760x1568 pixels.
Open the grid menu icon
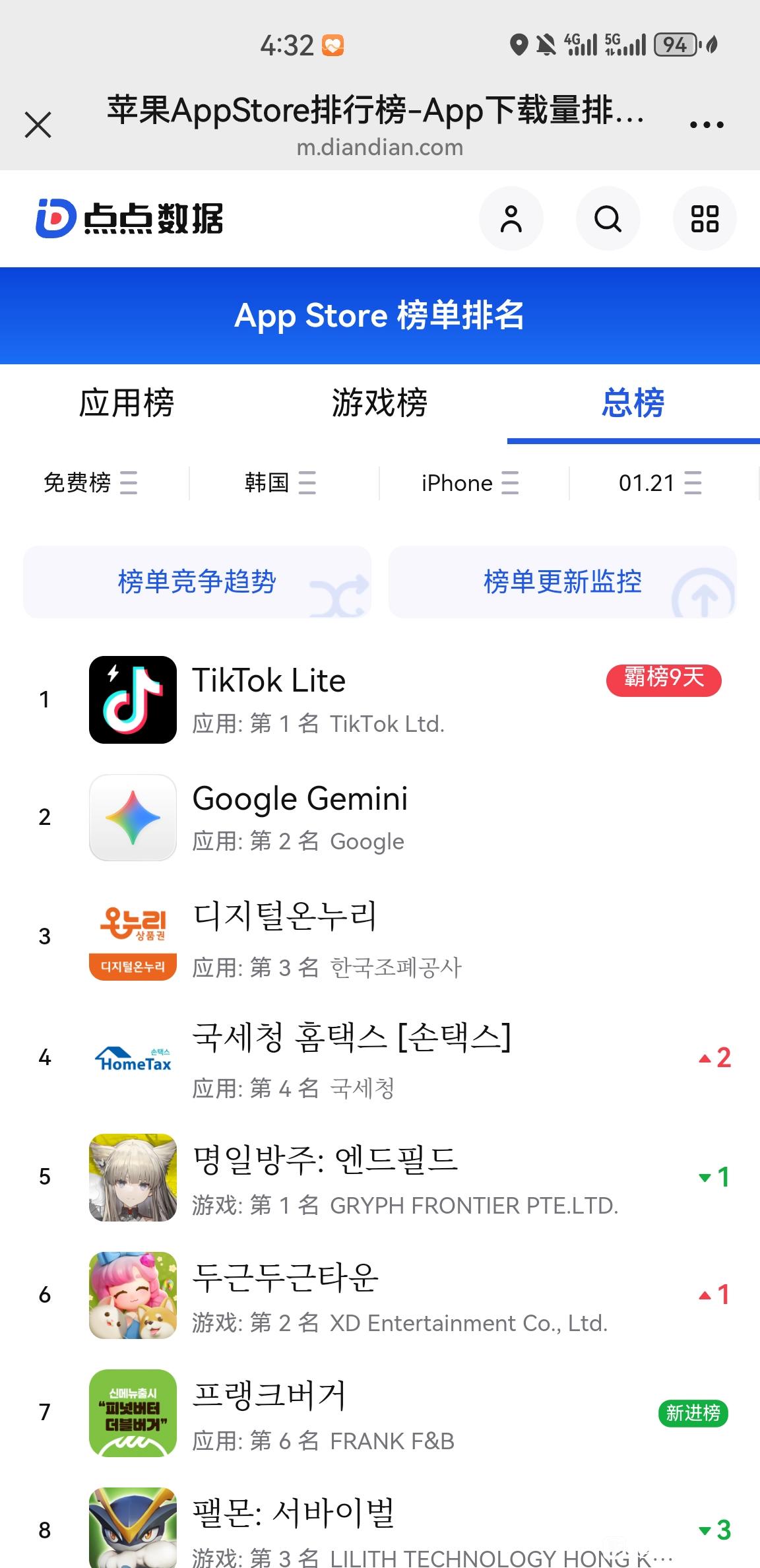tap(704, 219)
